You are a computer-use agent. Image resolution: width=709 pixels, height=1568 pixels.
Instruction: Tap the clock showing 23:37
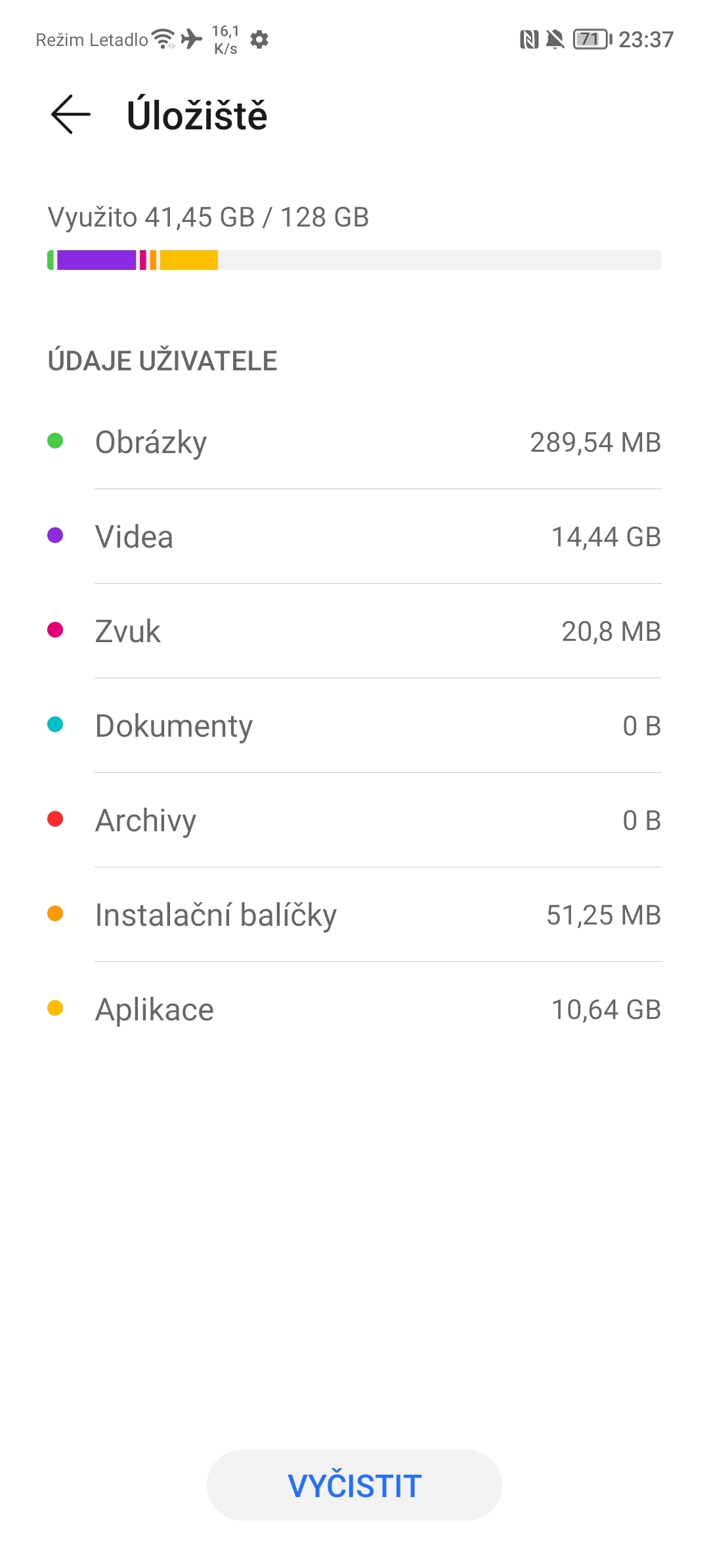click(x=646, y=39)
